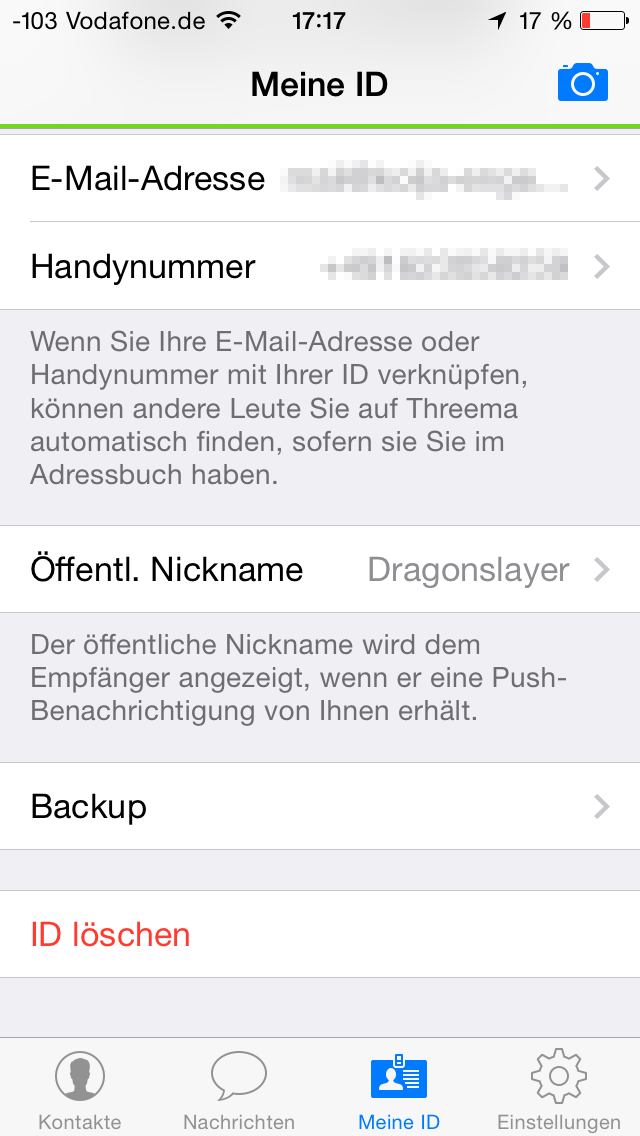Open the E-Mail-Adresse row

coord(320,178)
